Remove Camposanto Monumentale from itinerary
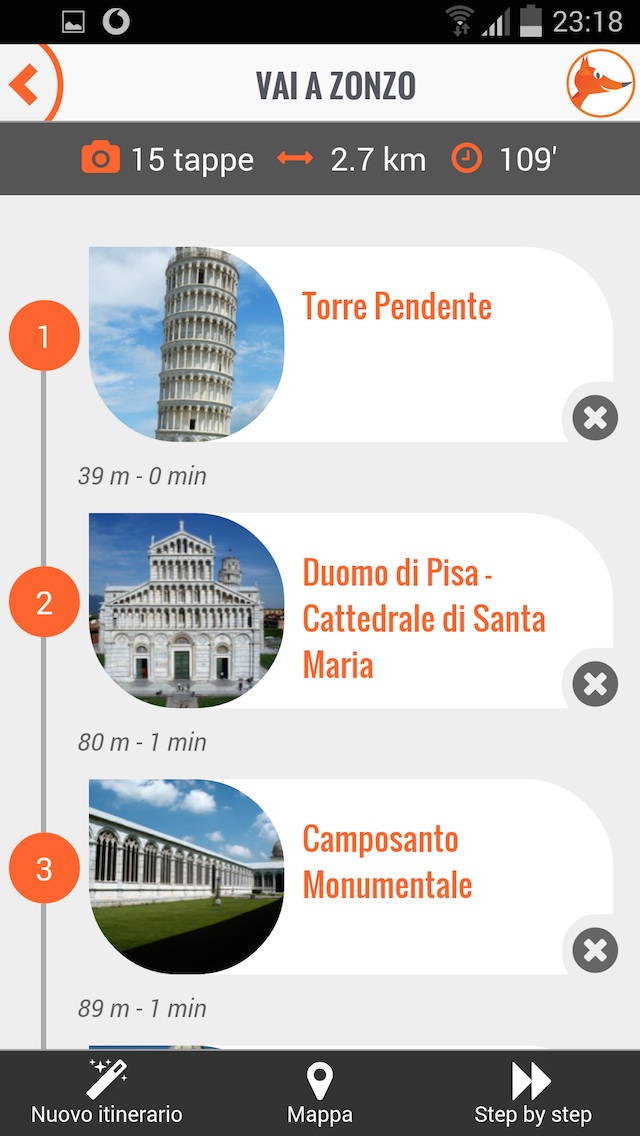The width and height of the screenshot is (640, 1136). [x=595, y=950]
